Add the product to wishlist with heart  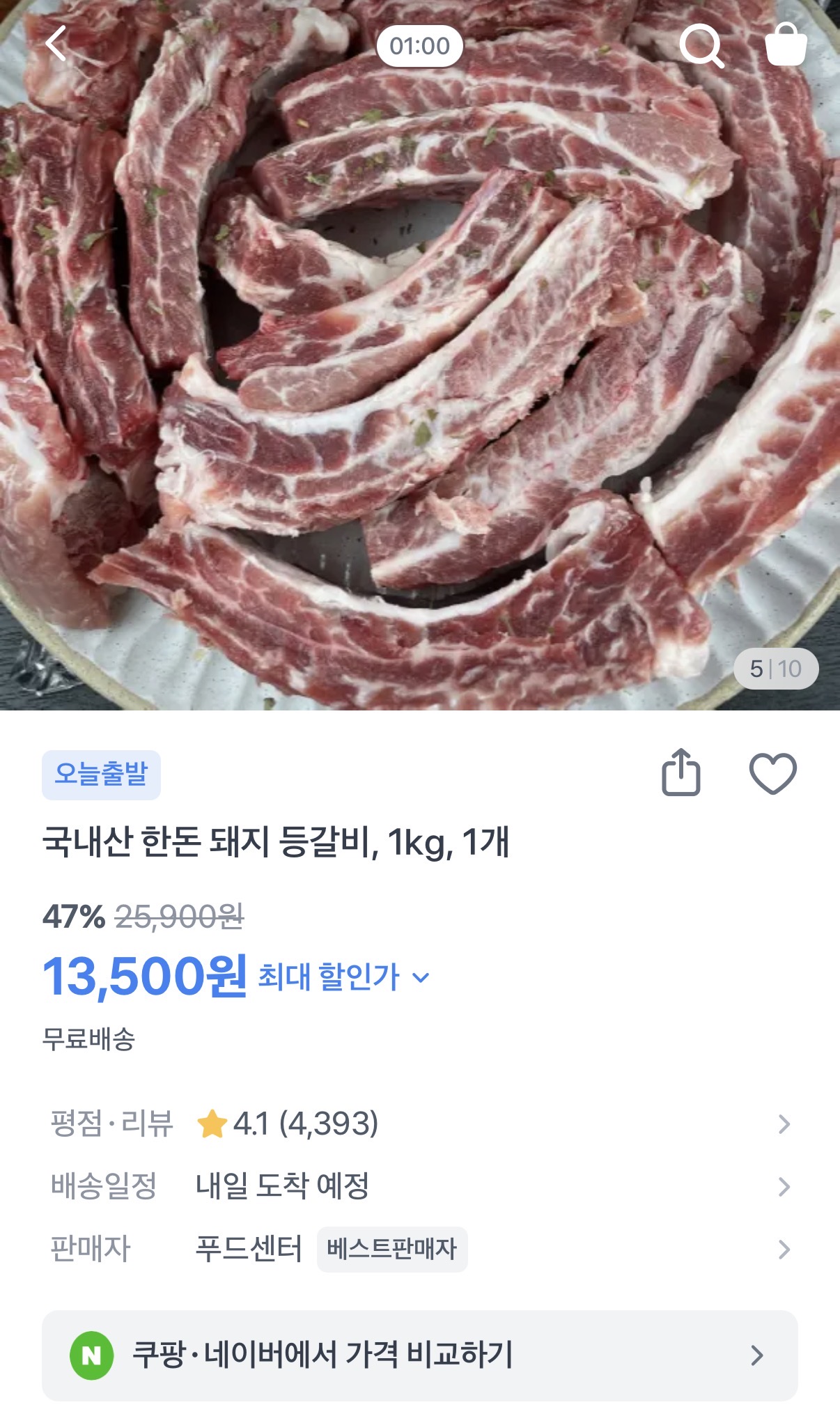[x=772, y=773]
